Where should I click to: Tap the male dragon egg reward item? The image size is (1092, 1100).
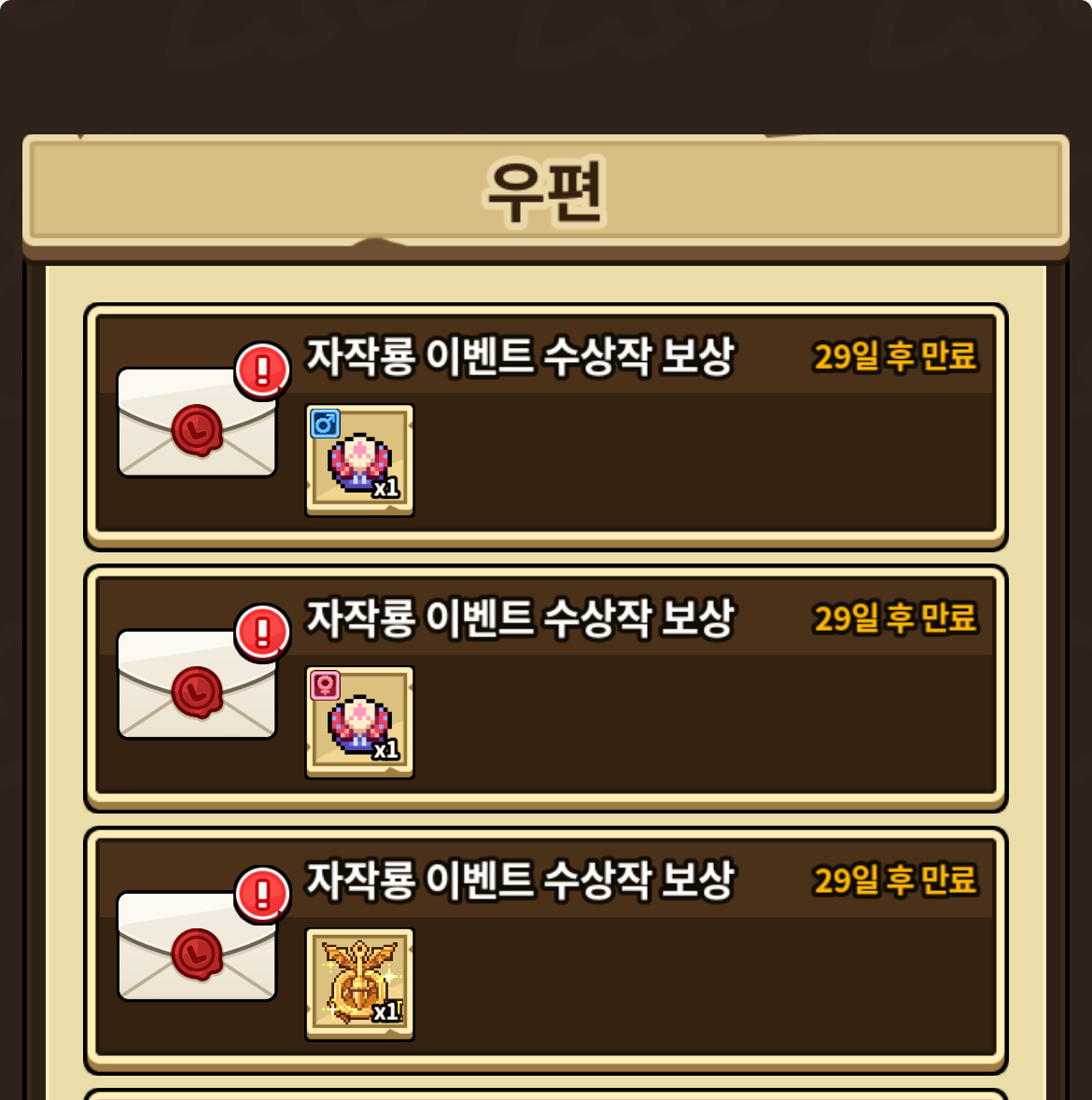pyautogui.click(x=359, y=460)
